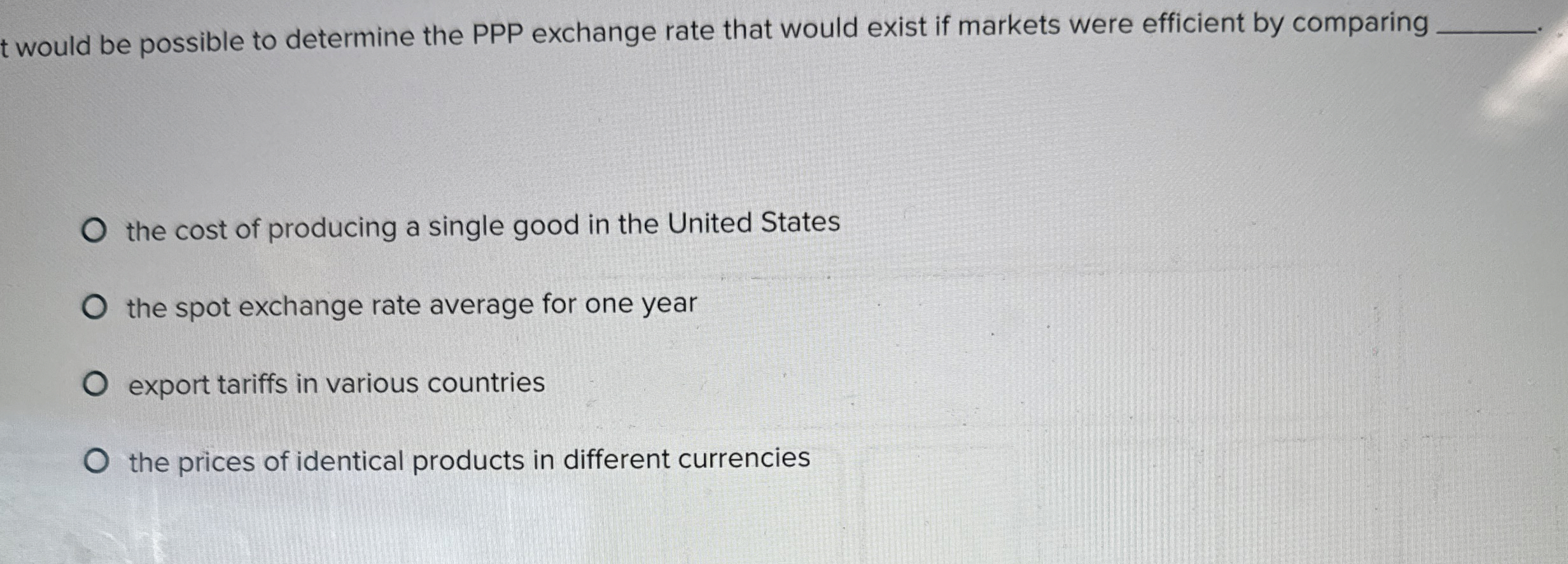Mark 'prices of identical products in different currencies'
Image resolution: width=1568 pixels, height=564 pixels.
pos(95,462)
